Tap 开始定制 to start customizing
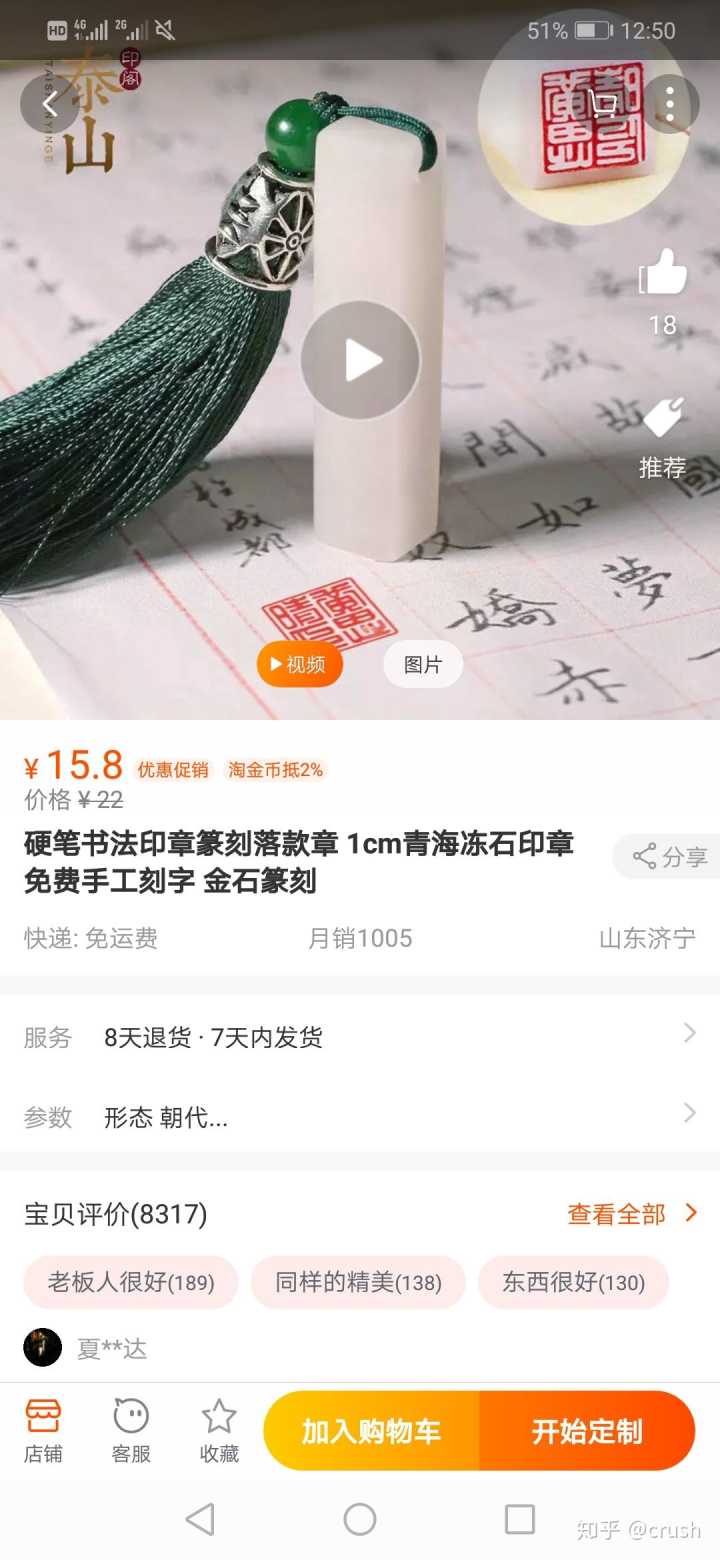This screenshot has height=1560, width=720. point(587,1431)
